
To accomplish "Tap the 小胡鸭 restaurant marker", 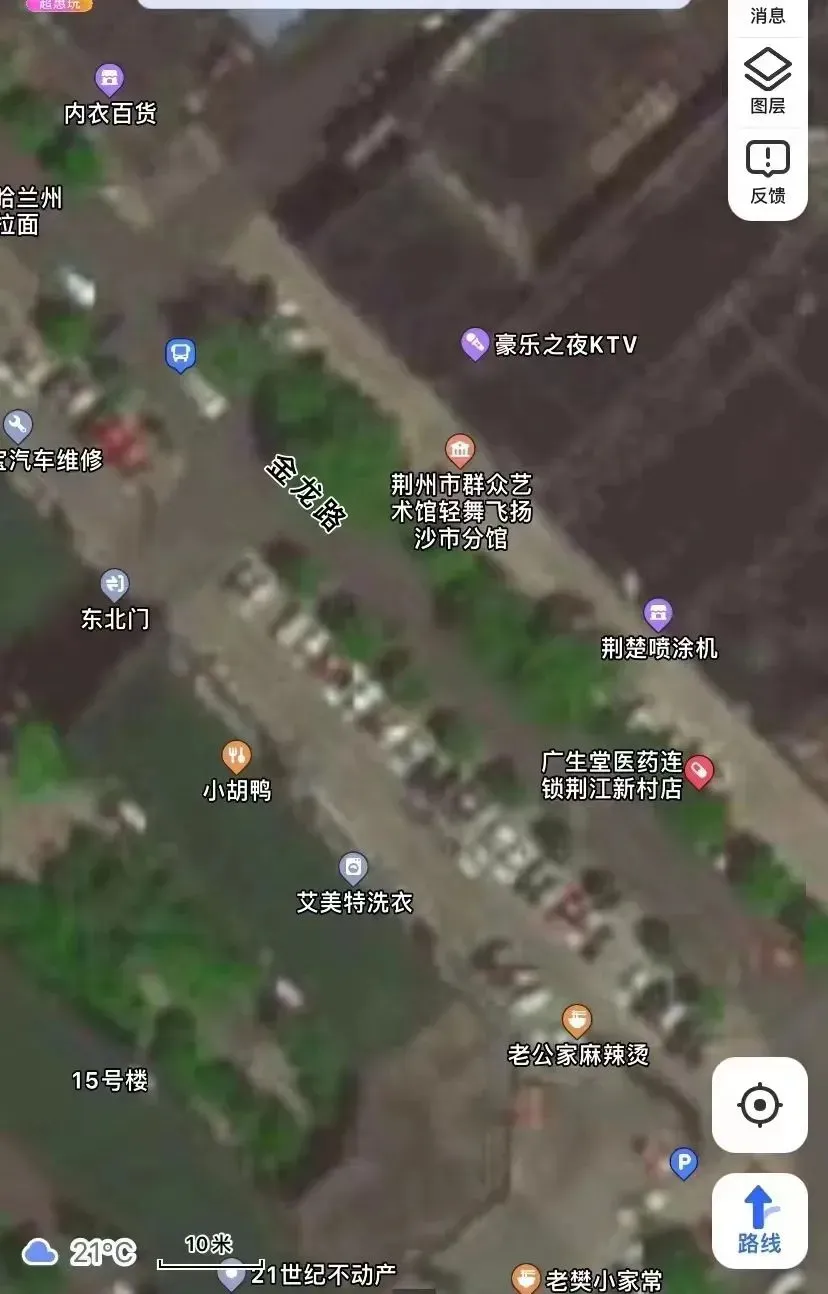I will [x=236, y=756].
